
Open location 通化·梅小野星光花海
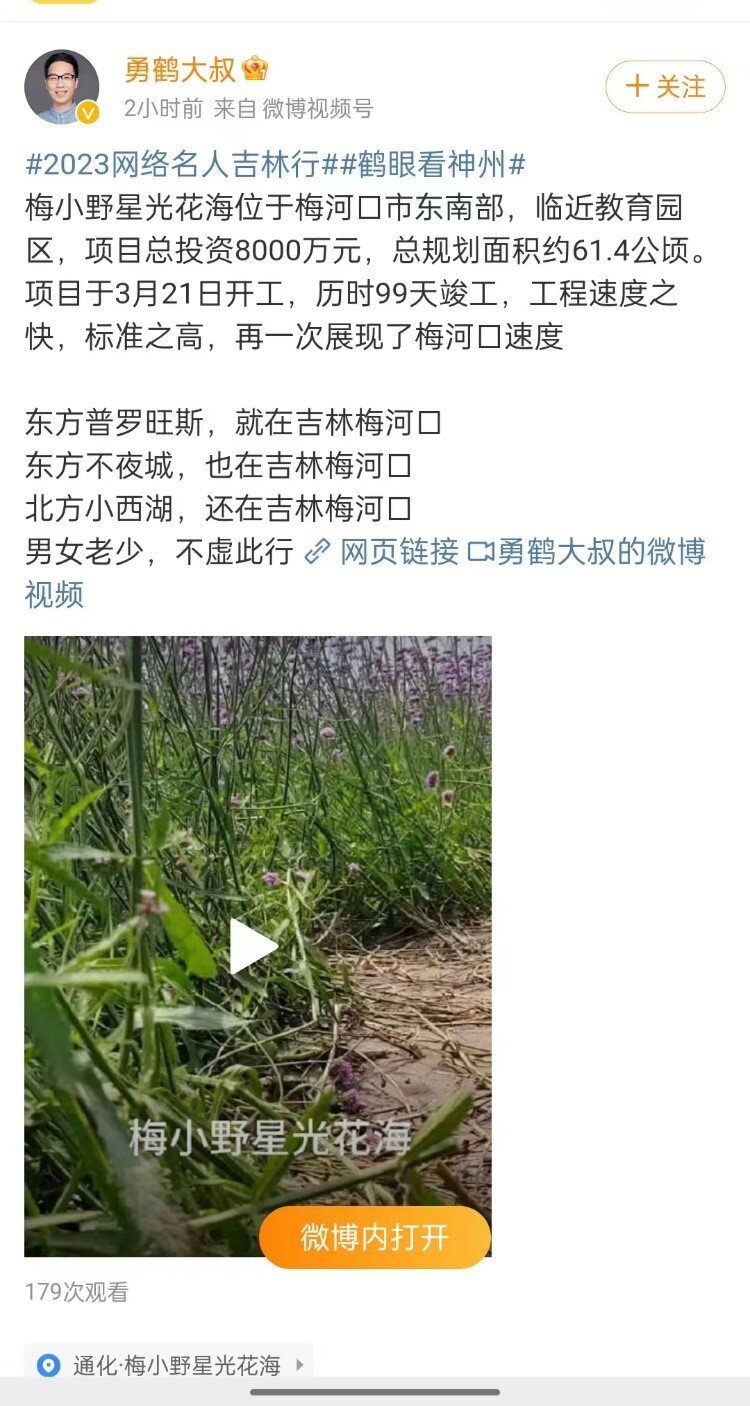point(170,1365)
